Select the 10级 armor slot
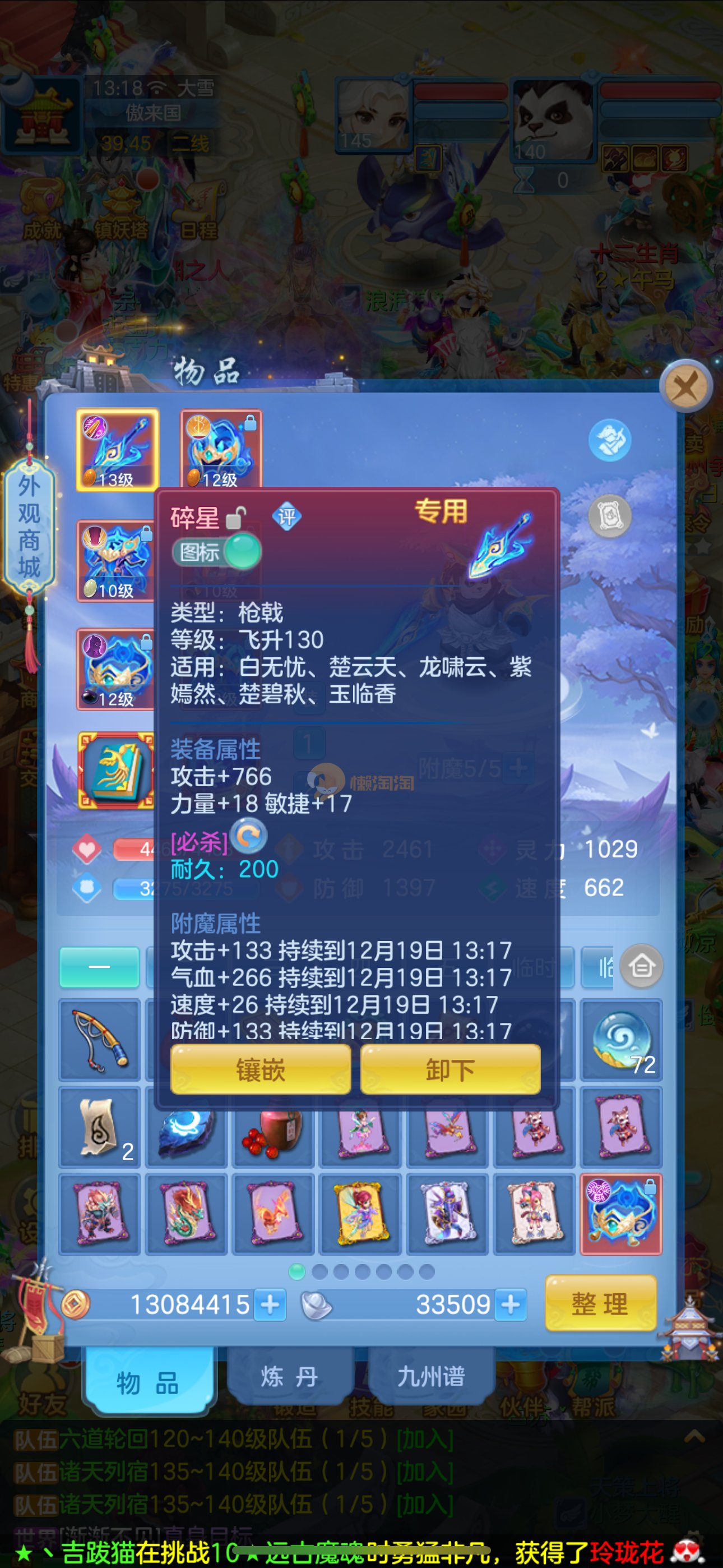Image resolution: width=723 pixels, height=1568 pixels. point(114,561)
